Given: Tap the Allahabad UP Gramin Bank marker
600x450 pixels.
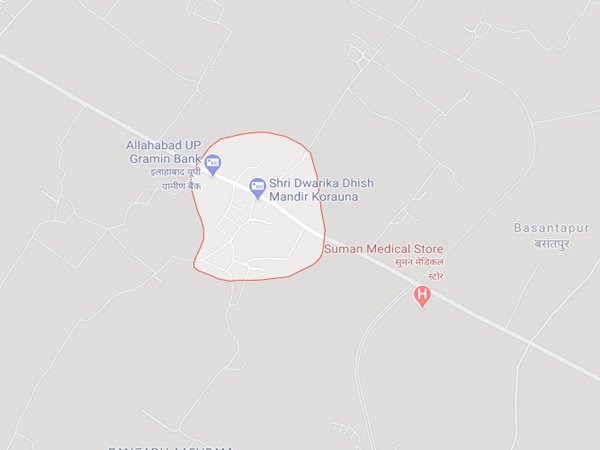Looking at the screenshot, I should pyautogui.click(x=212, y=165).
